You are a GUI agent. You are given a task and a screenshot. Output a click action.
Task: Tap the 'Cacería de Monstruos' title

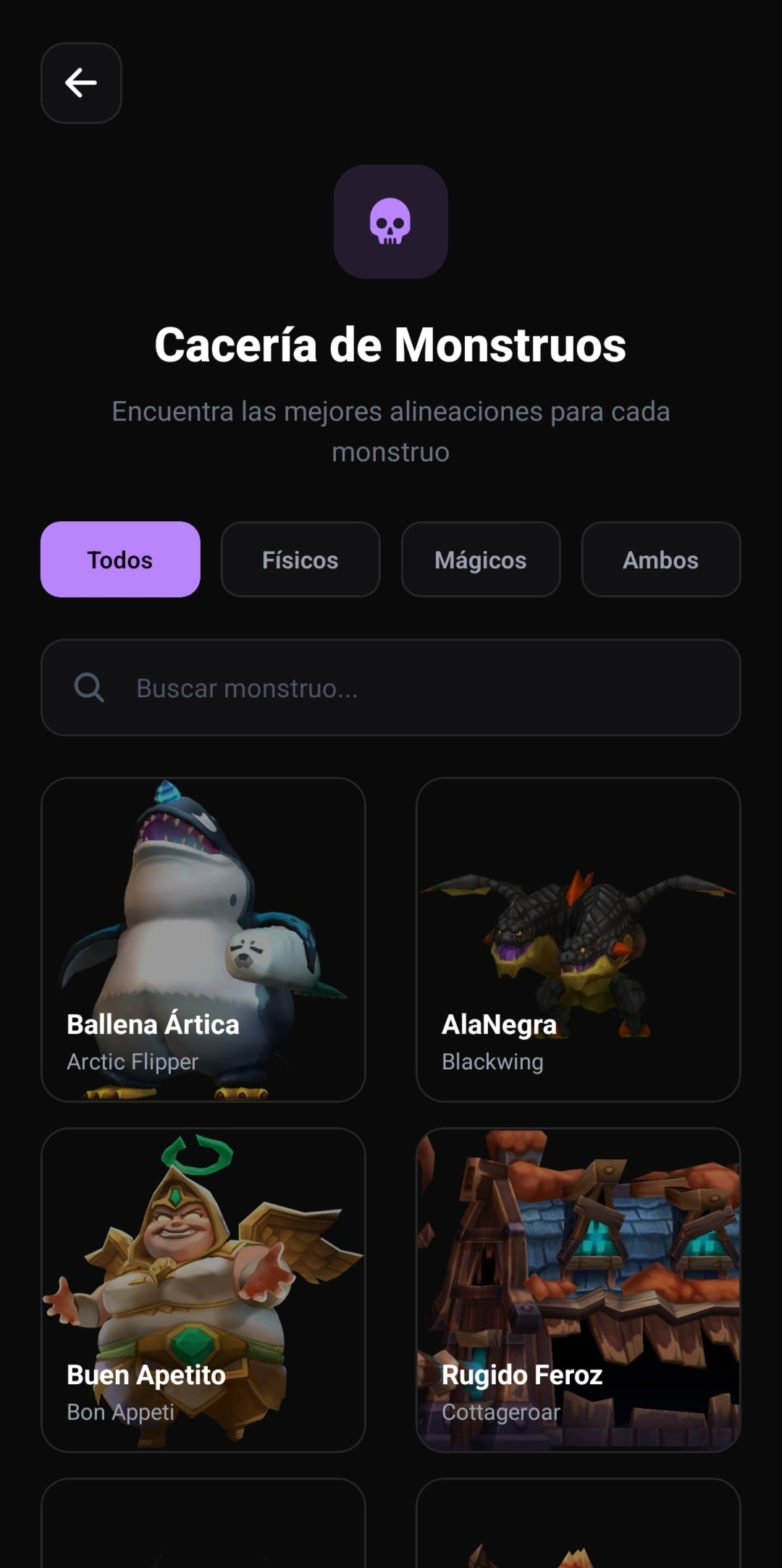(x=391, y=345)
